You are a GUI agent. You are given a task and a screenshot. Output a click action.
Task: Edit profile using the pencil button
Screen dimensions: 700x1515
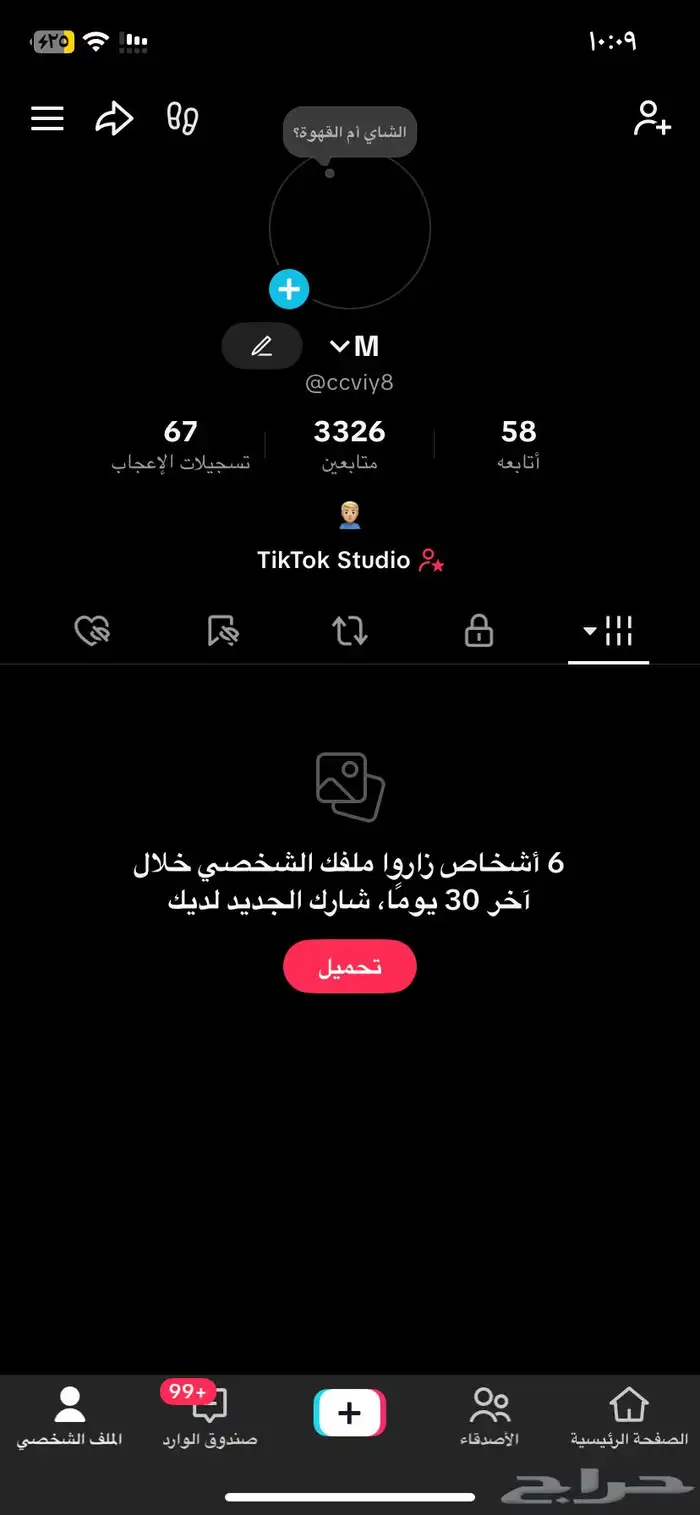pyautogui.click(x=262, y=347)
